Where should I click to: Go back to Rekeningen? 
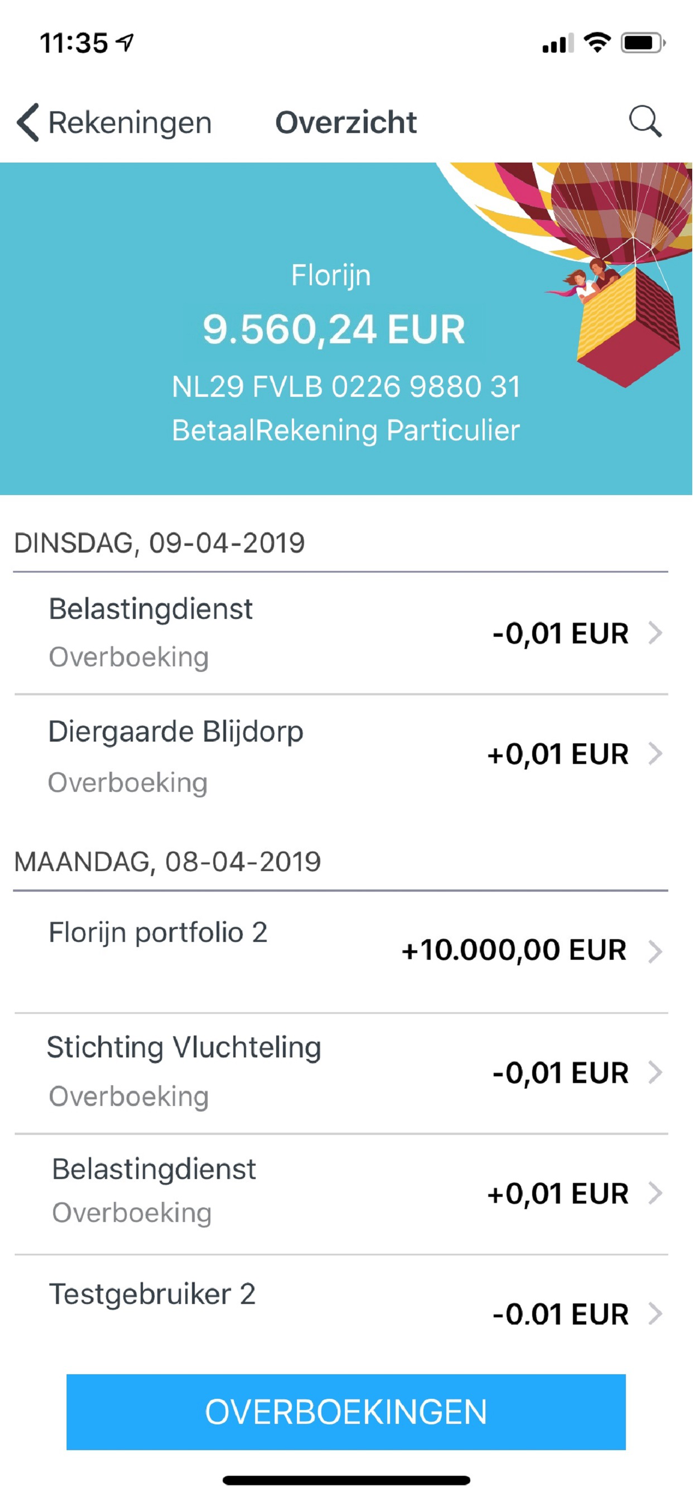click(114, 123)
